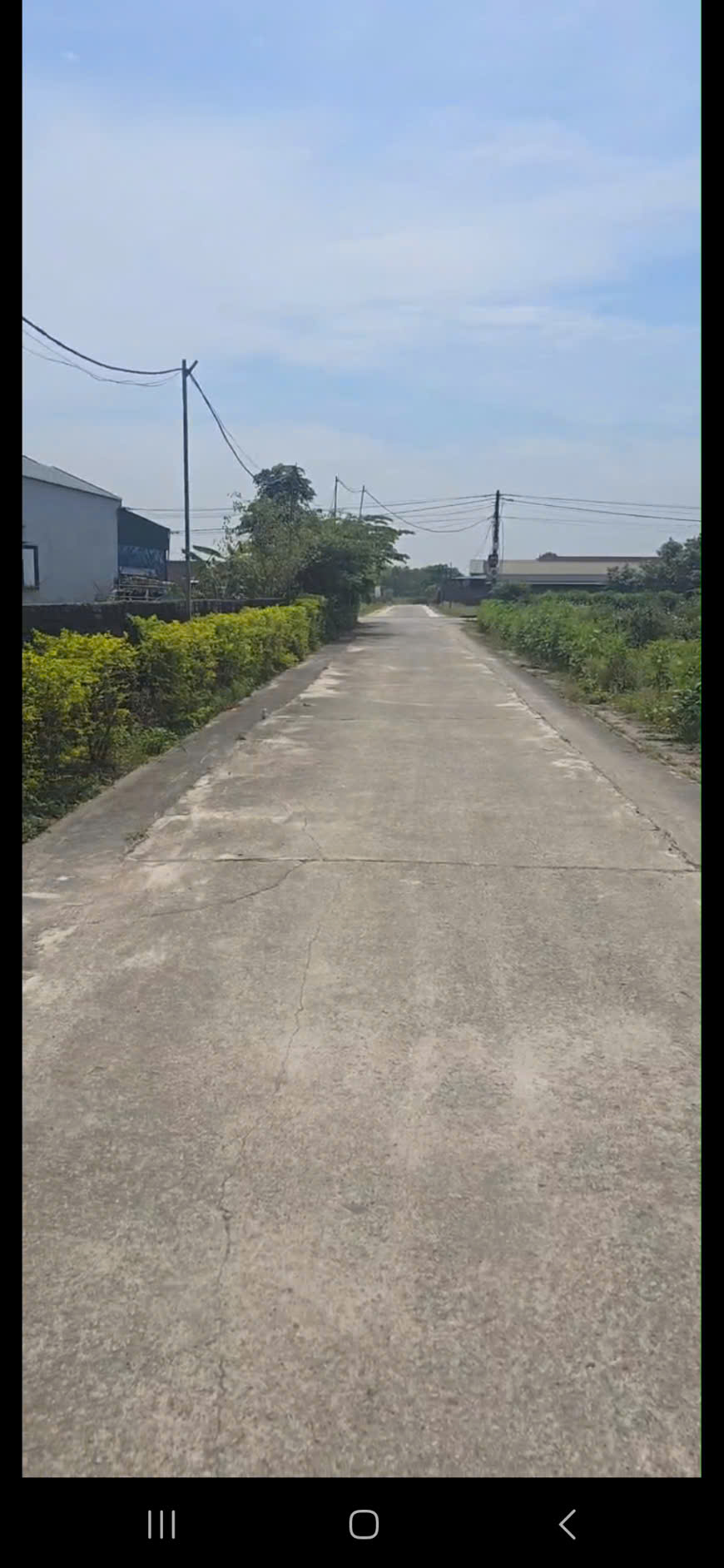Open the recent apps overview
Viewport: 724px width, 1568px height.
point(161,1524)
